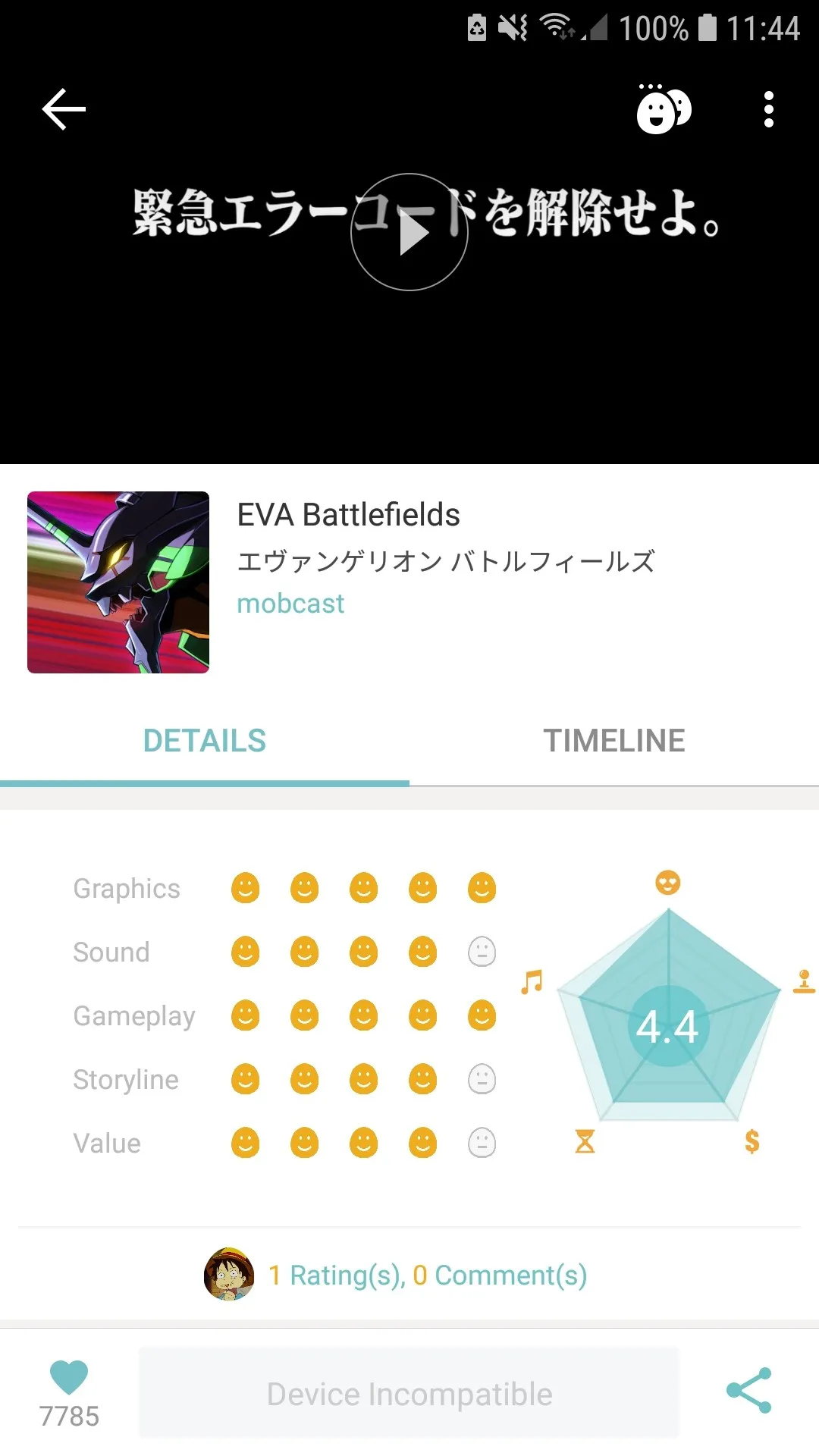
Task: Play the game trailer video
Action: pos(409,232)
